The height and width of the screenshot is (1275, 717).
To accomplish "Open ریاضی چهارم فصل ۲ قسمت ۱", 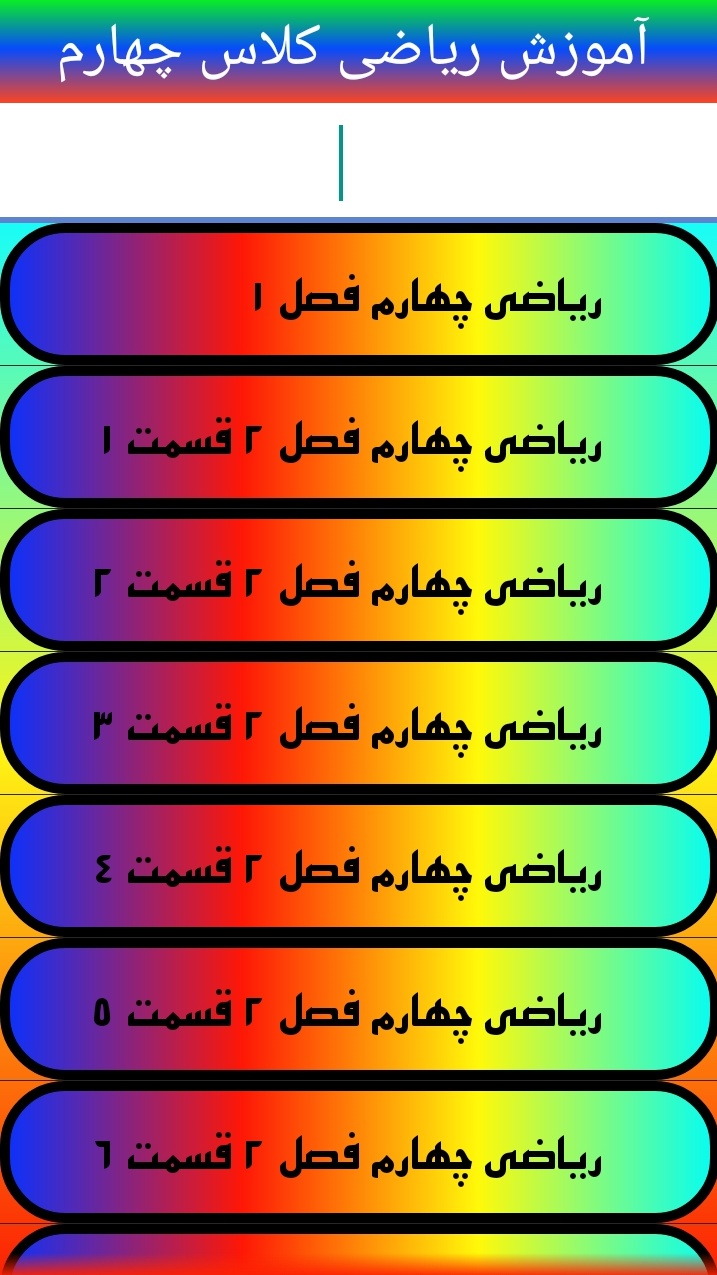I will pos(358,437).
